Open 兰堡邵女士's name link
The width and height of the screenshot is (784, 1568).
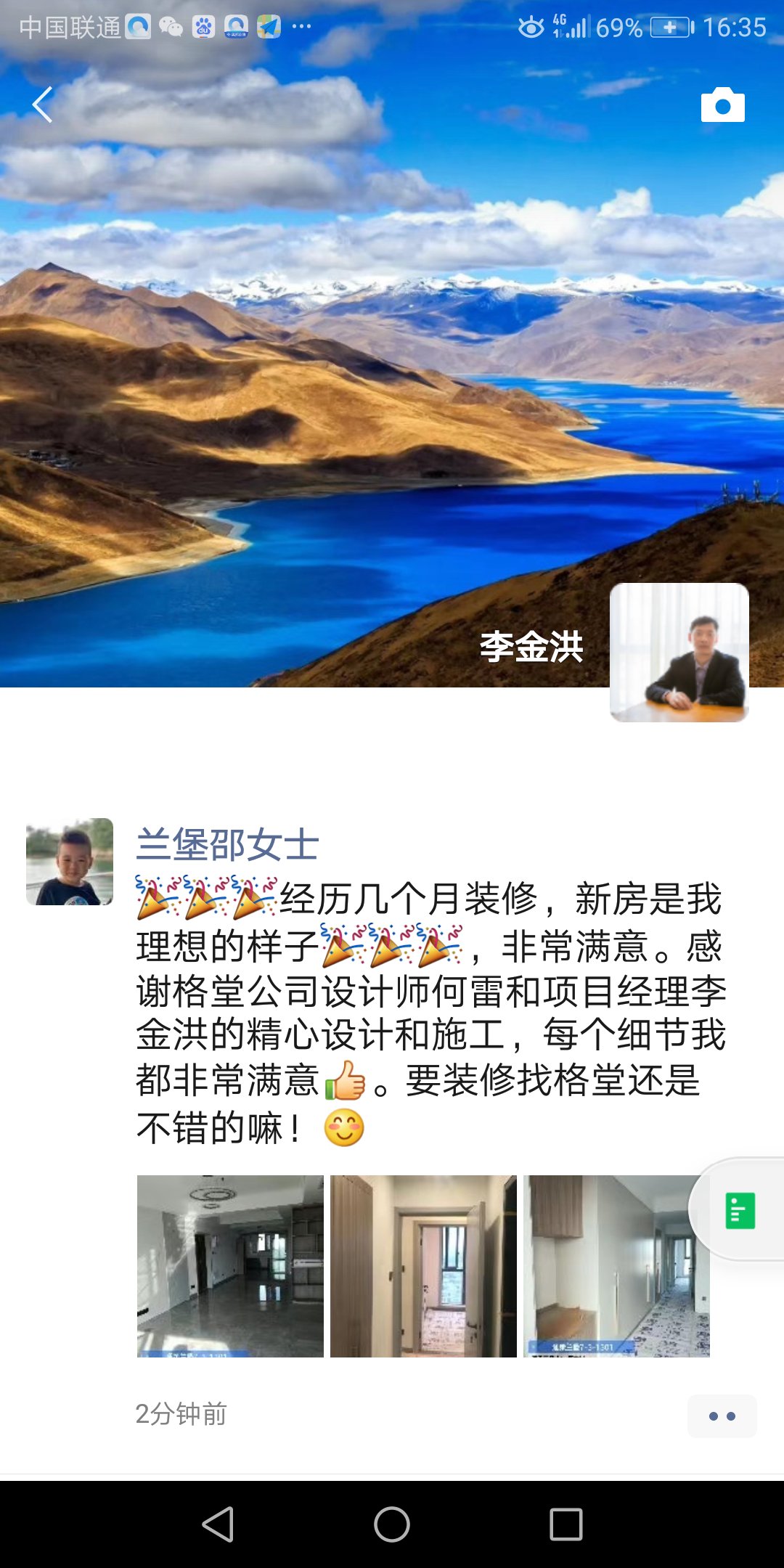point(227,845)
